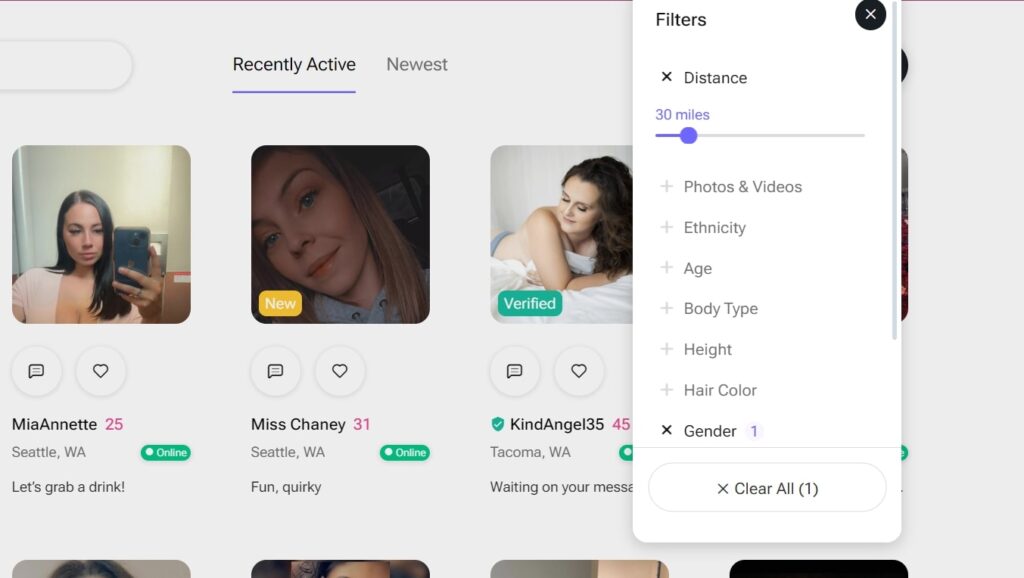Like MiaAnnette's profile
The image size is (1024, 578).
tap(101, 371)
